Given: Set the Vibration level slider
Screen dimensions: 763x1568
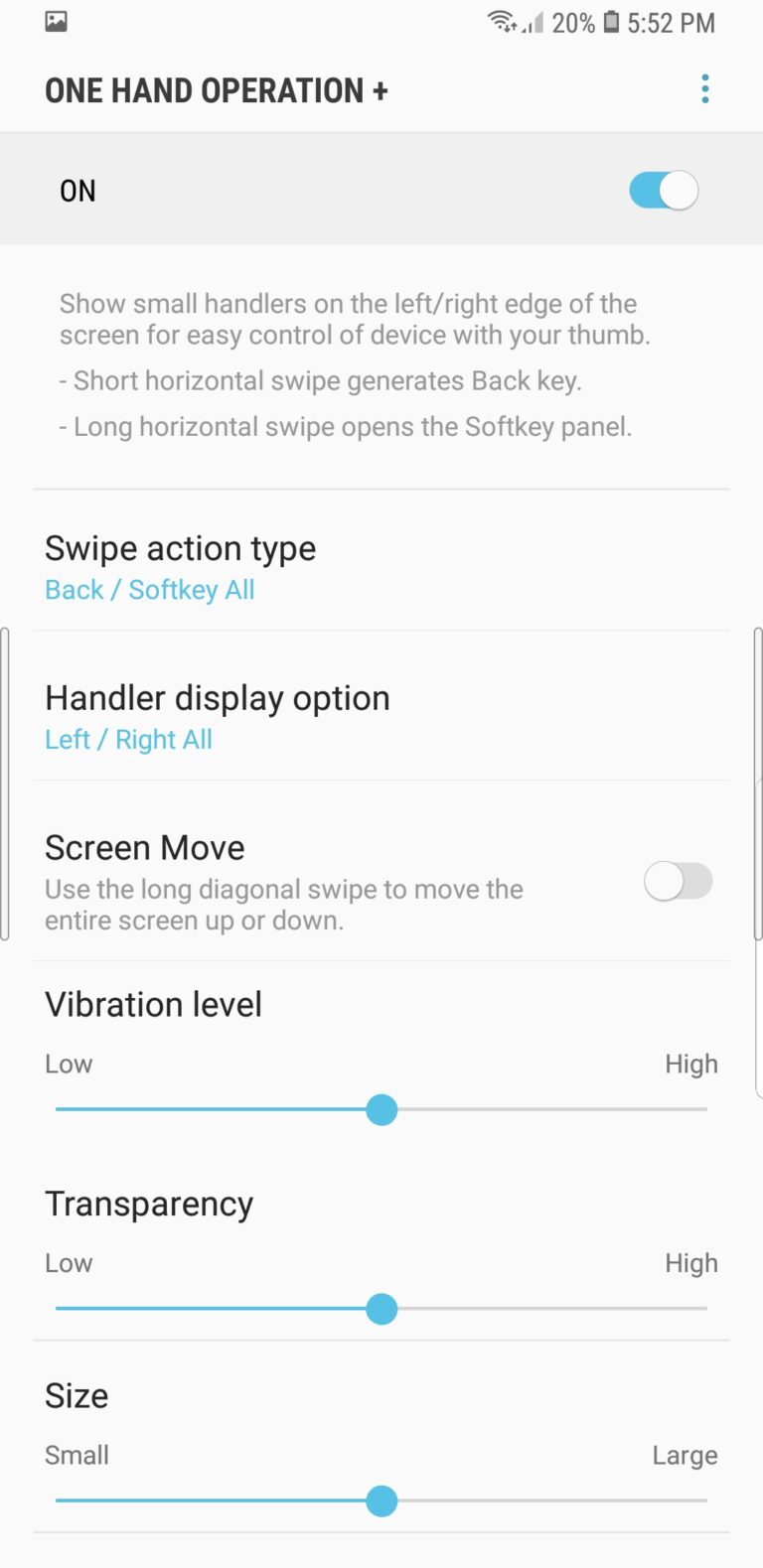Looking at the screenshot, I should point(381,1109).
